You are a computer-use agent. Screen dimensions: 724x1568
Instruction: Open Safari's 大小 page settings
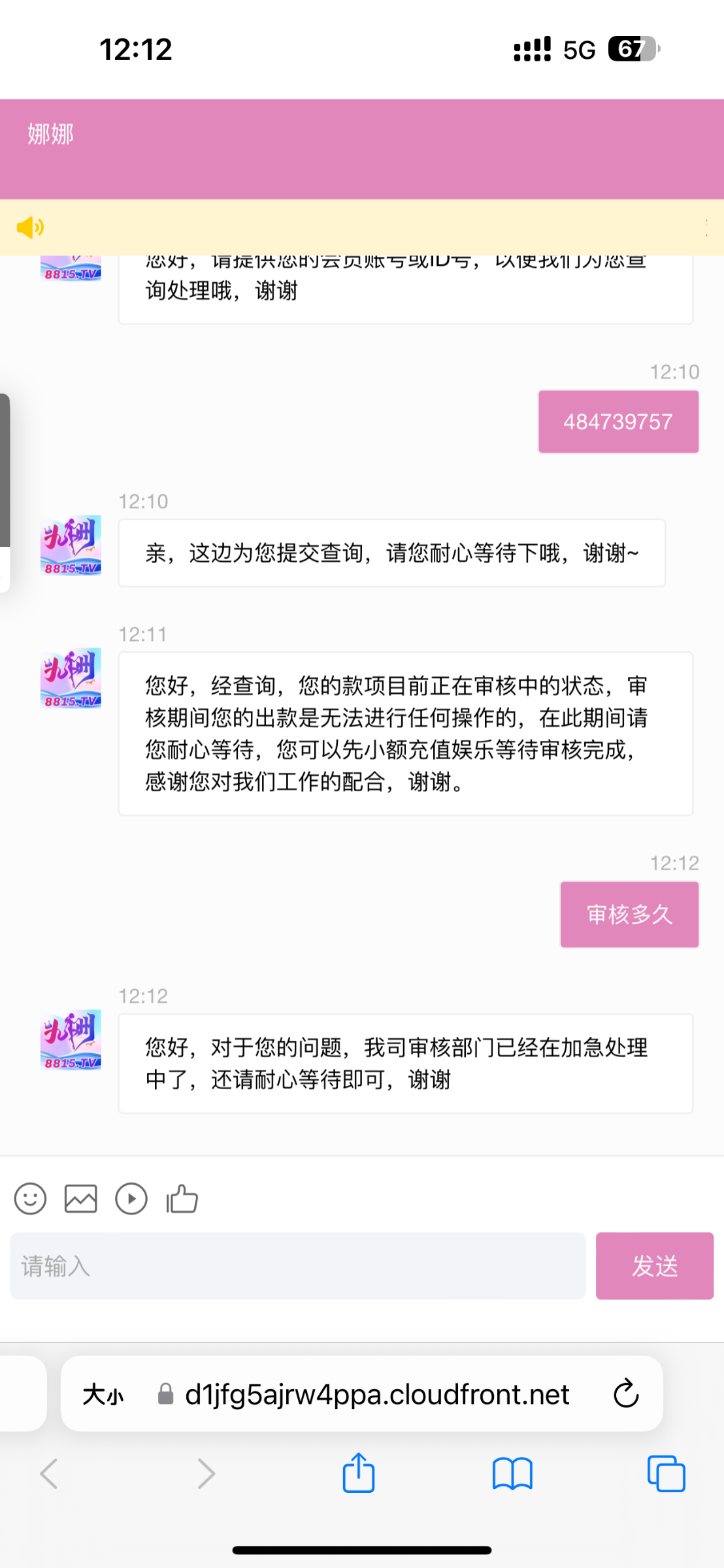(x=103, y=1395)
